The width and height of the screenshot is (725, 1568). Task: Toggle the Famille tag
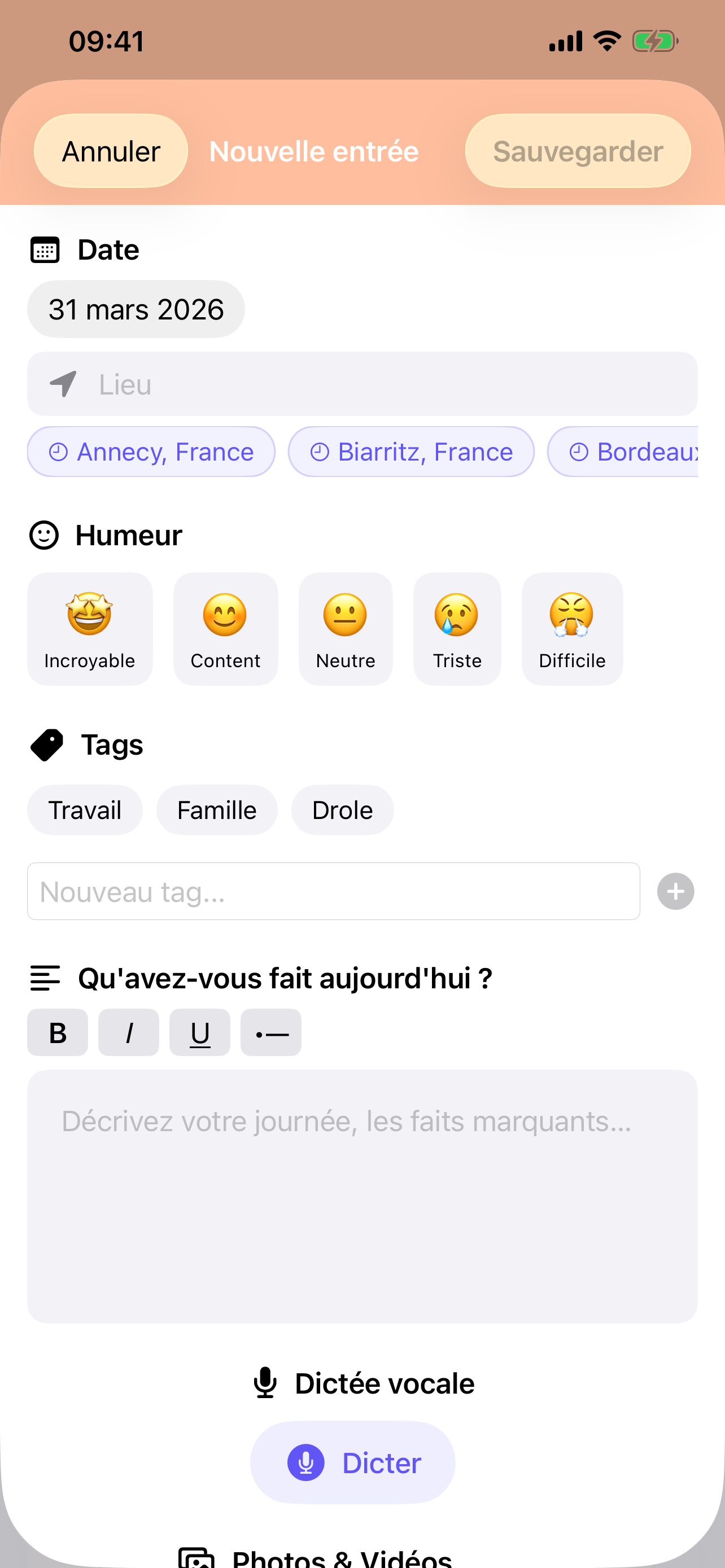(x=216, y=809)
